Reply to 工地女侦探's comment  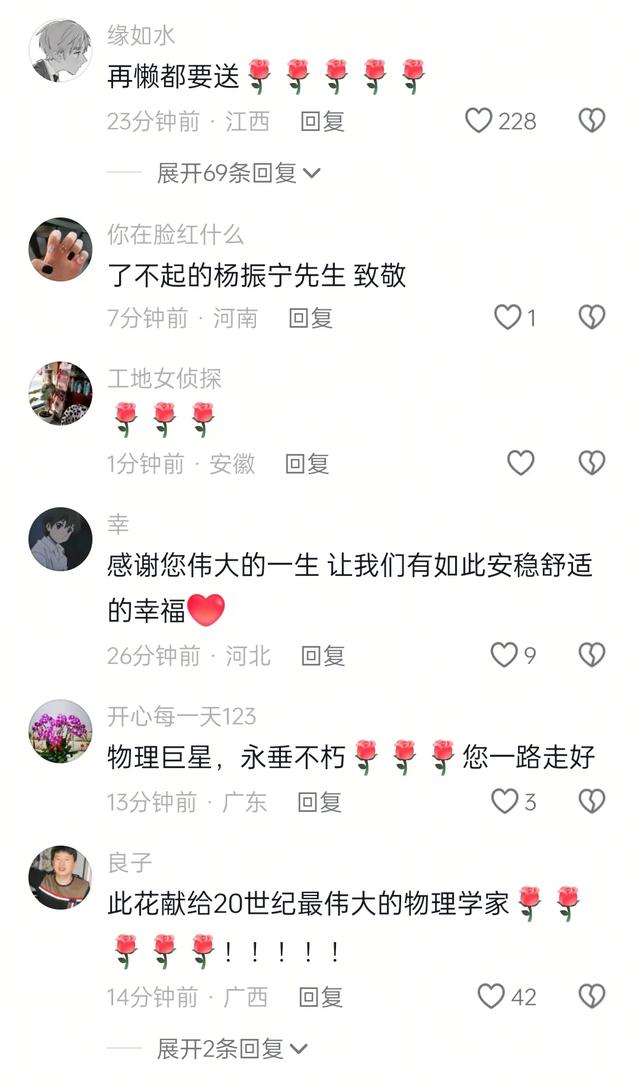coord(307,464)
